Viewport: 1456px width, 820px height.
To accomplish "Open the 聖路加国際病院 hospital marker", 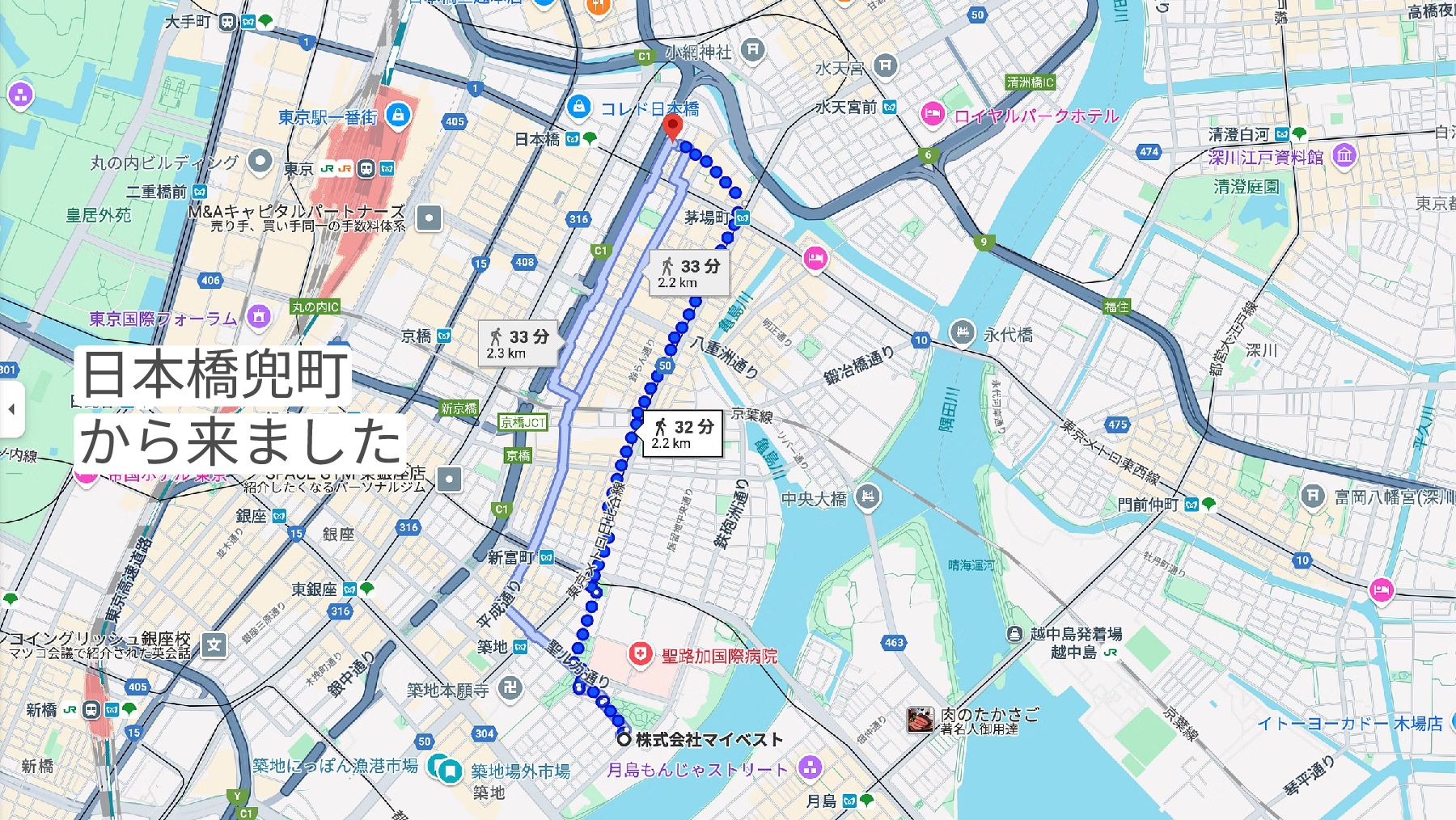I will [641, 654].
